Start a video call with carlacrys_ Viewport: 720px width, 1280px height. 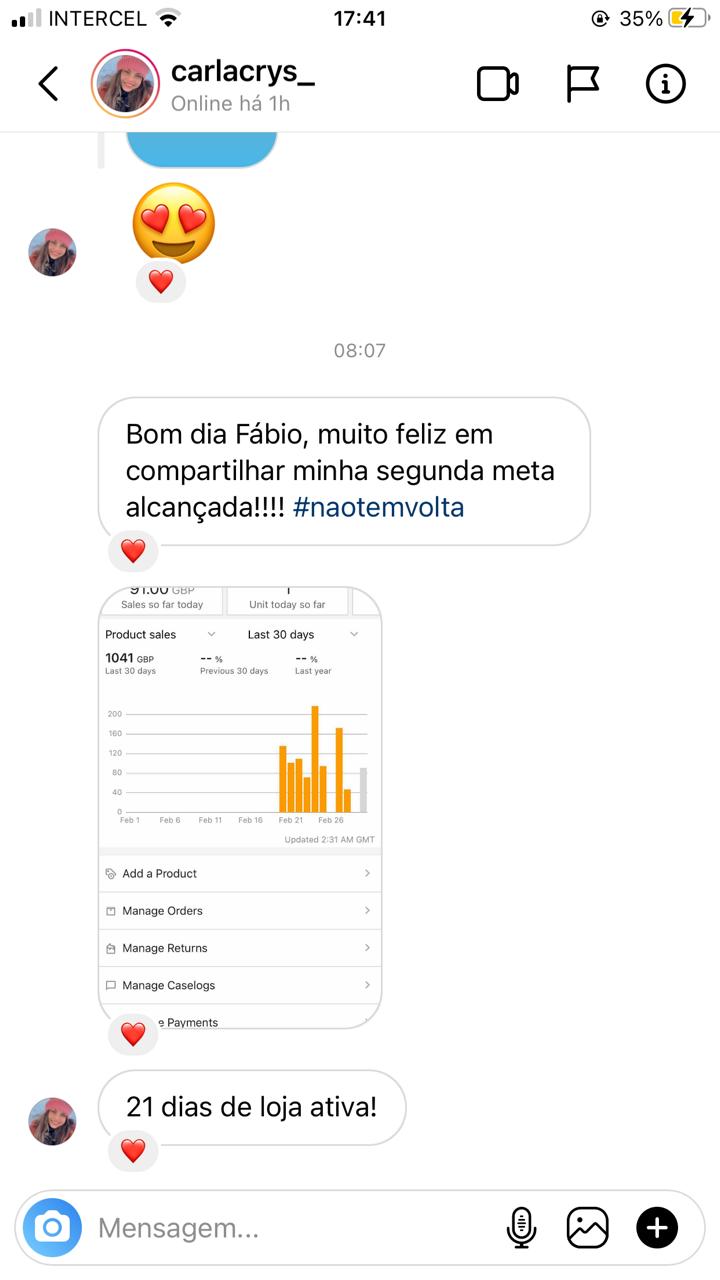[499, 84]
